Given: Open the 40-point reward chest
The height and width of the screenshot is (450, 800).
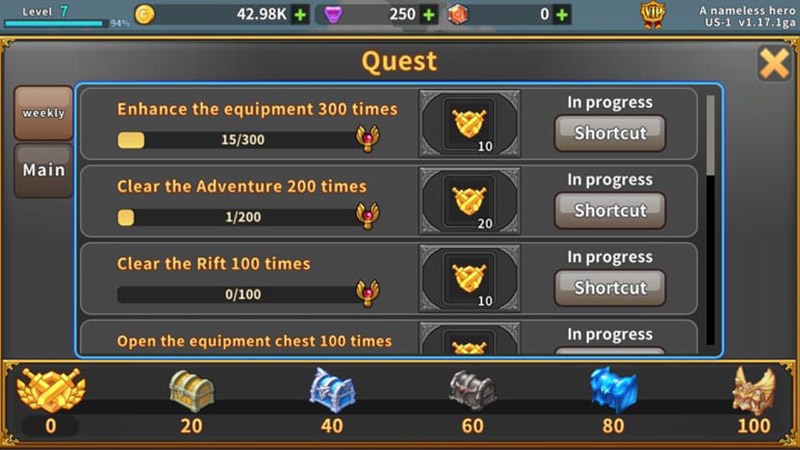Looking at the screenshot, I should 332,390.
